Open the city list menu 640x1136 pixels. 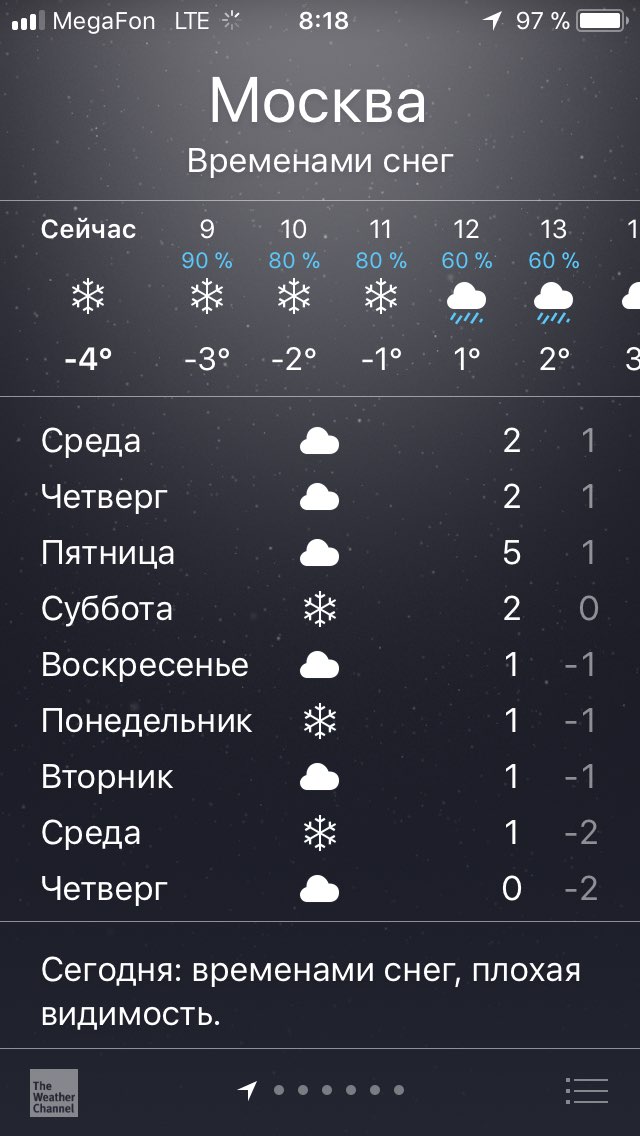pyautogui.click(x=586, y=1090)
